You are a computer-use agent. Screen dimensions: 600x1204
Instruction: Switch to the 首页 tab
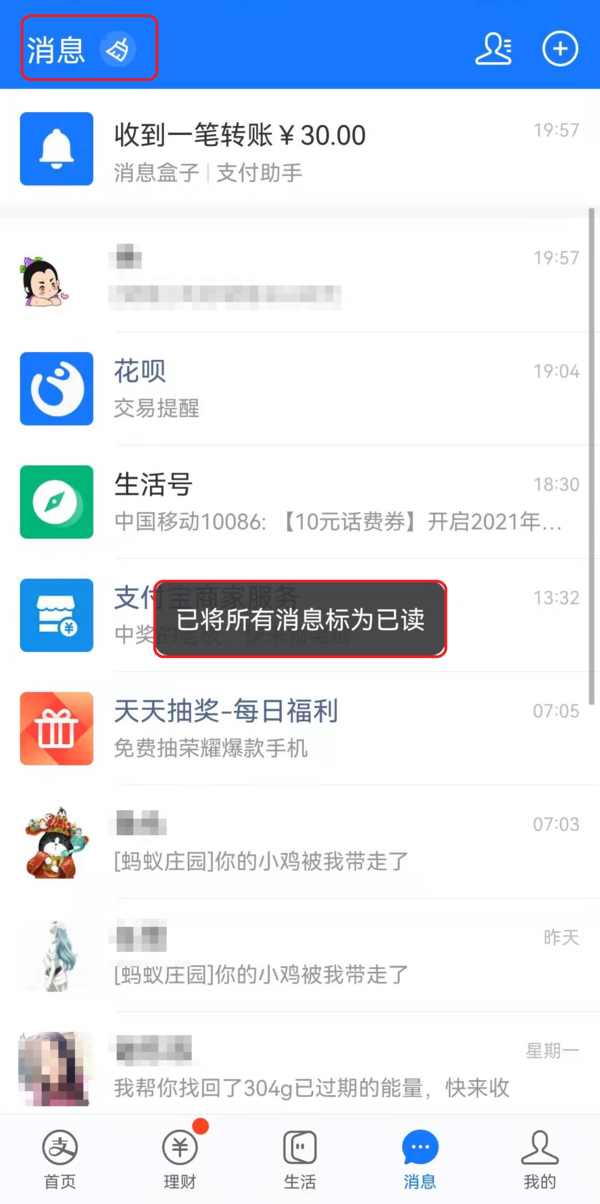[x=59, y=1160]
